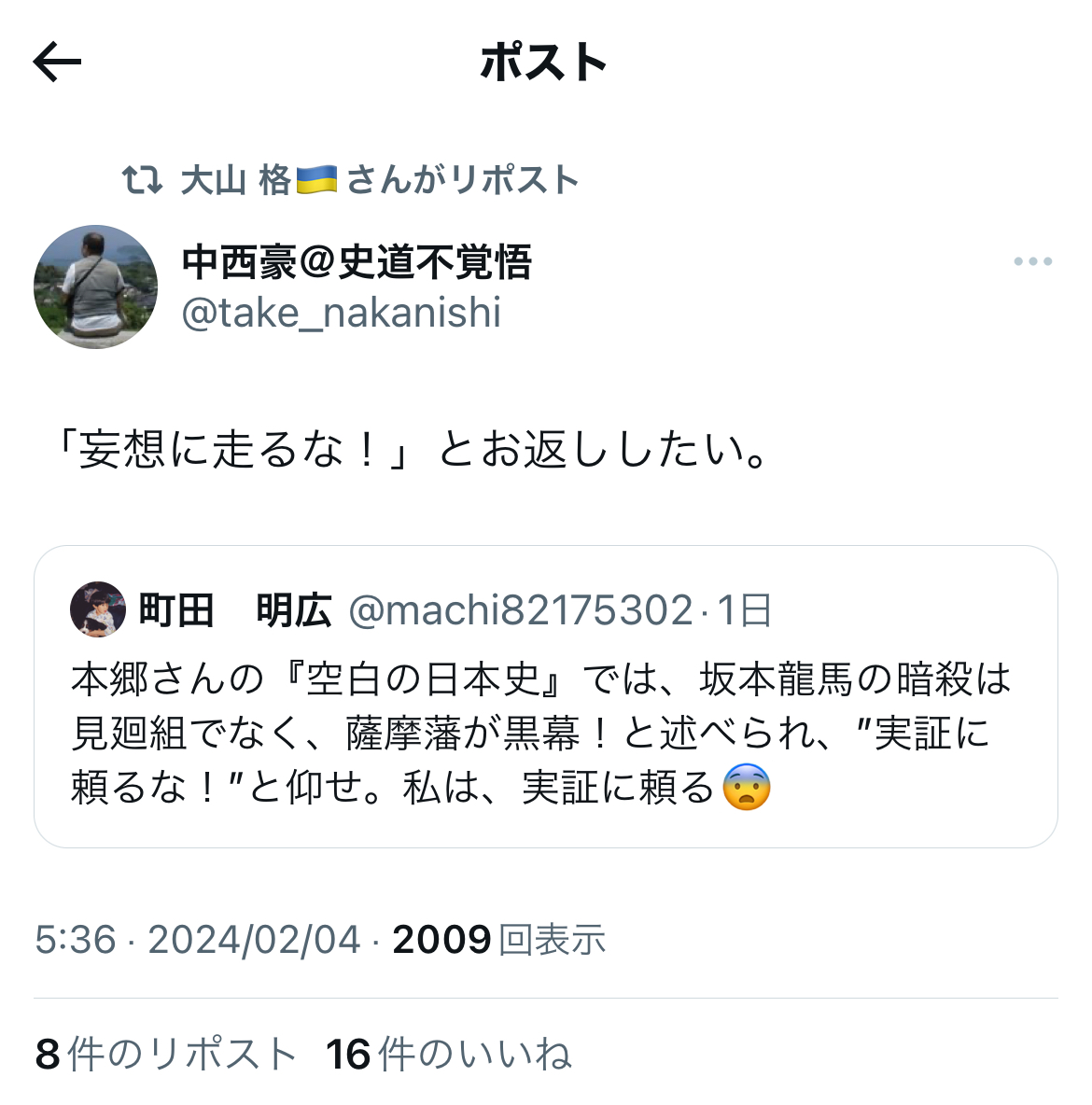1092x1105 pixels.
Task: View the list of 16 likes
Action: (448, 1055)
